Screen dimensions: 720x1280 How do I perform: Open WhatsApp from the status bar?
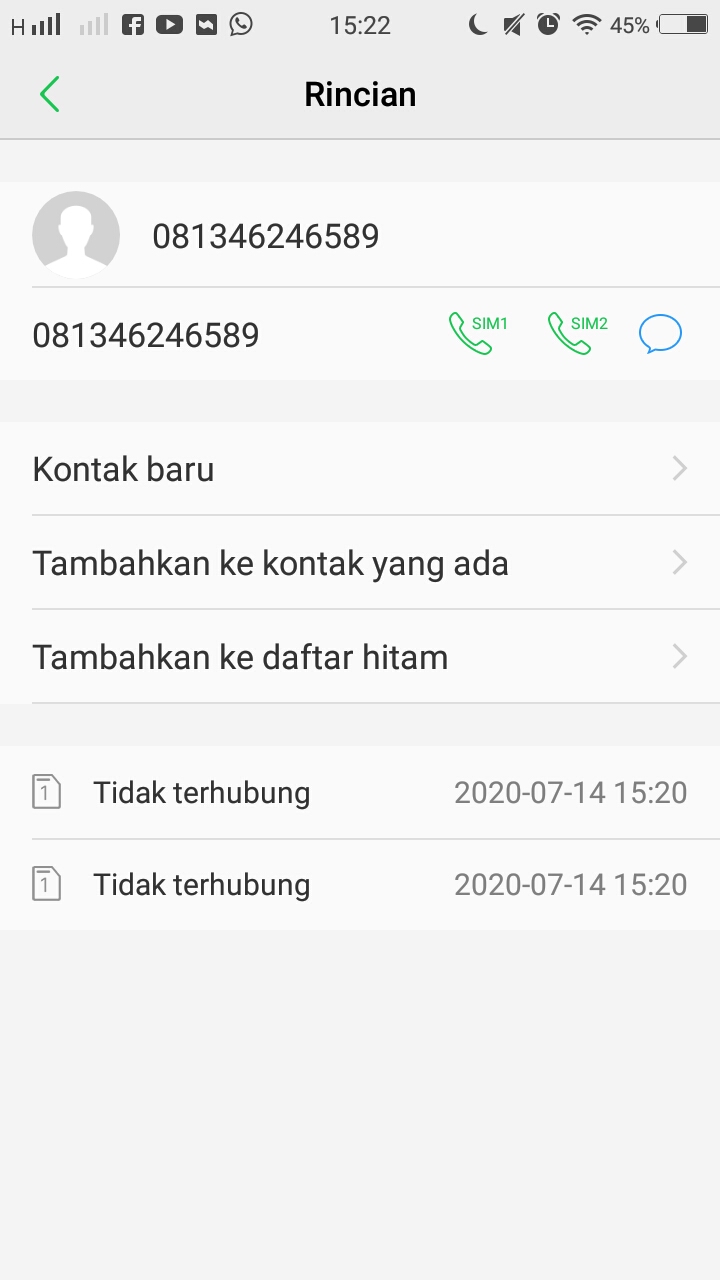pos(240,24)
